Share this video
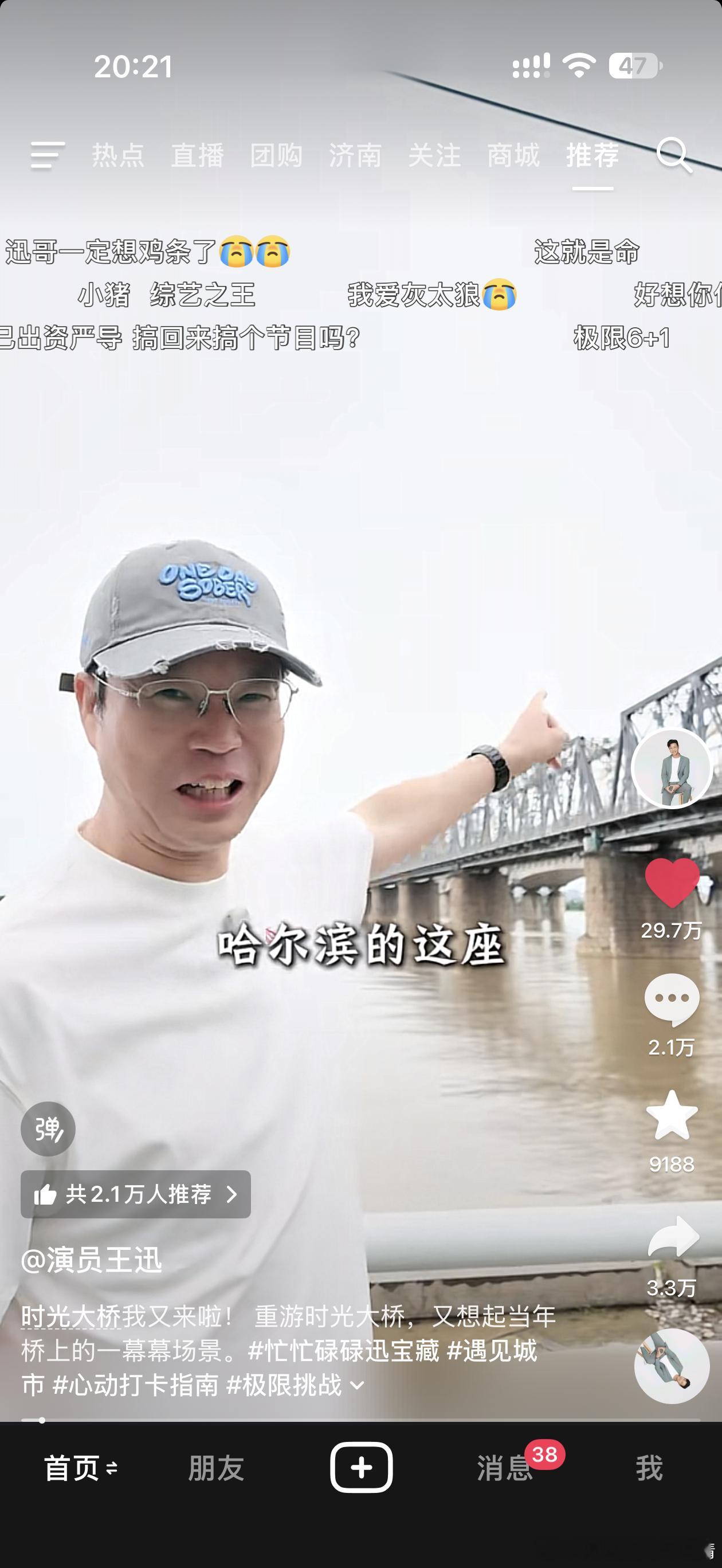 click(x=673, y=1237)
